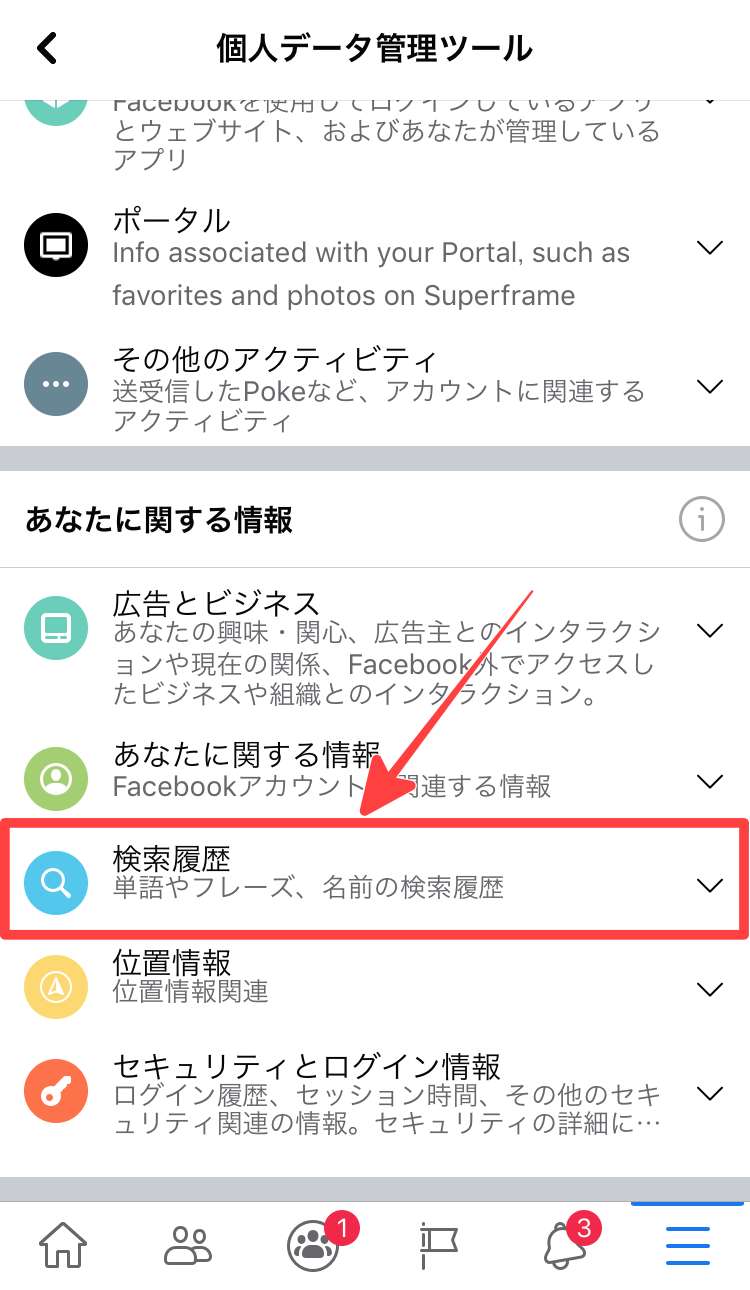This screenshot has height=1290, width=750.
Task: Switch to the Home tab
Action: (x=64, y=1245)
